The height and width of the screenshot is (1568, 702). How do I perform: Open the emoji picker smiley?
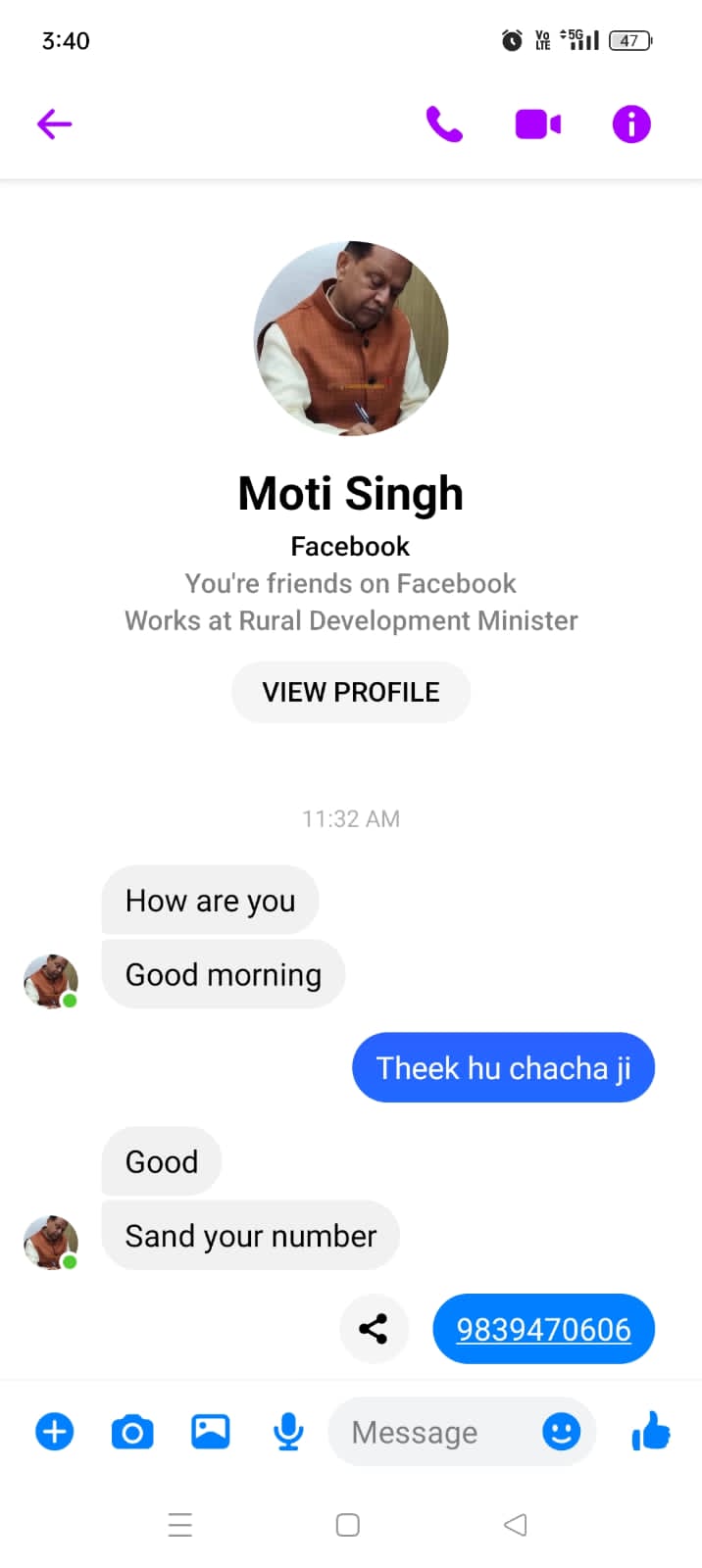point(561,1432)
